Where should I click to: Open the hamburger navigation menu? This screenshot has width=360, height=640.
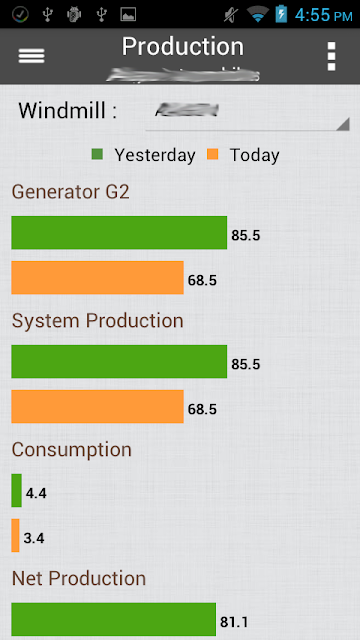pyautogui.click(x=31, y=56)
